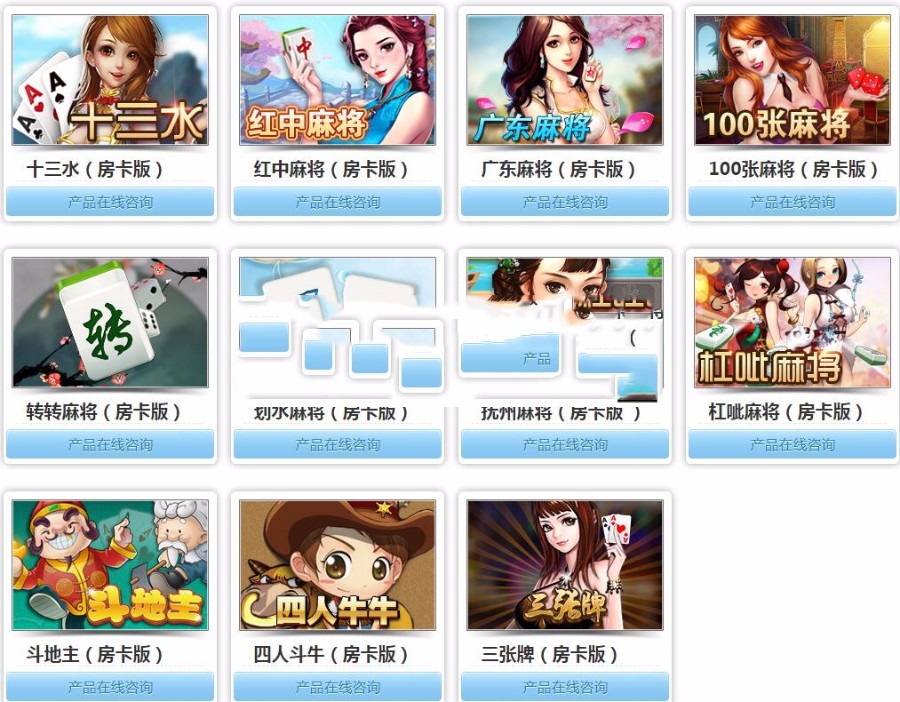Open the 四人斗牛 (房卡版) product card
The image size is (900, 702).
pyautogui.click(x=337, y=565)
